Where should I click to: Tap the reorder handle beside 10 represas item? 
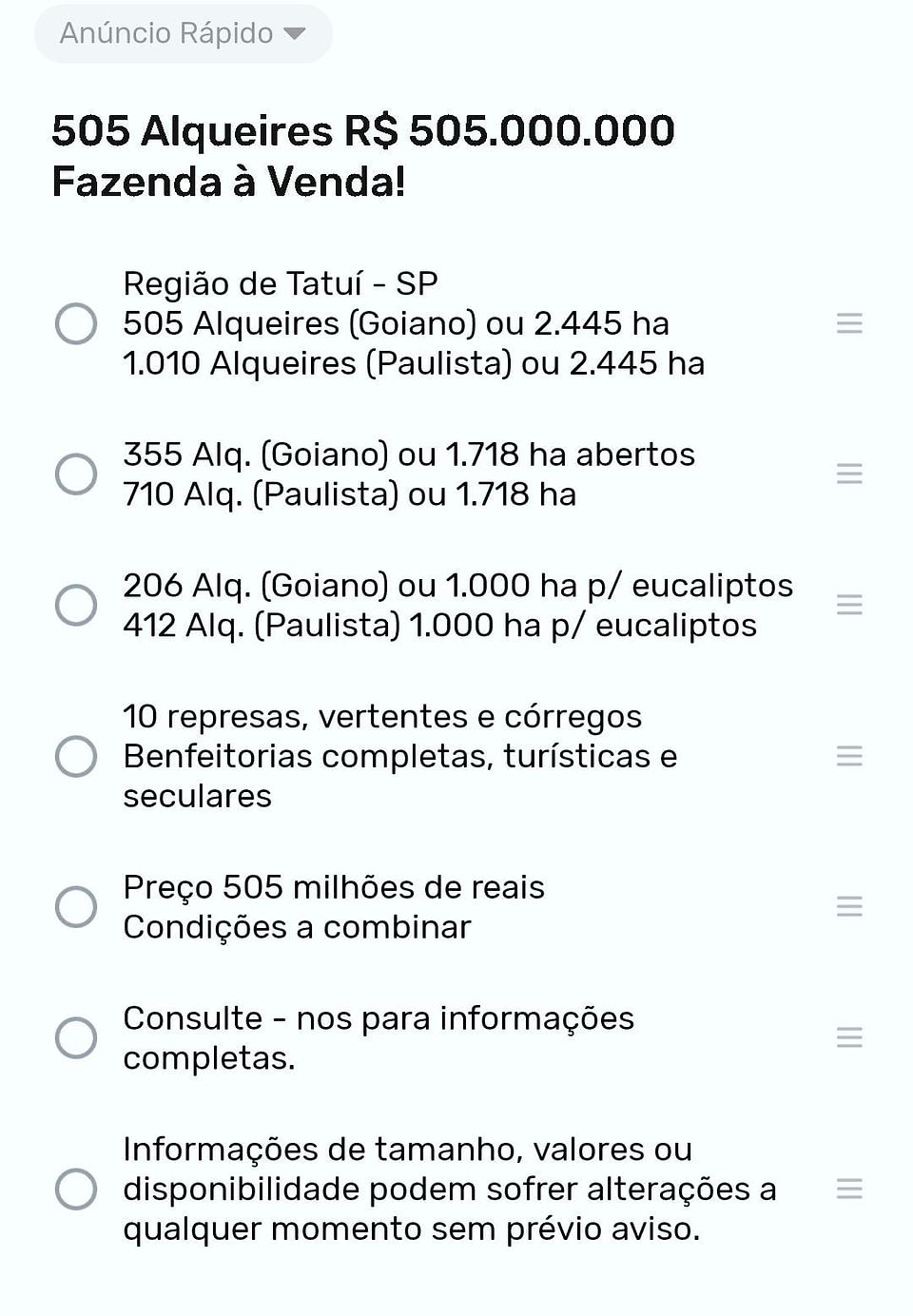849,756
